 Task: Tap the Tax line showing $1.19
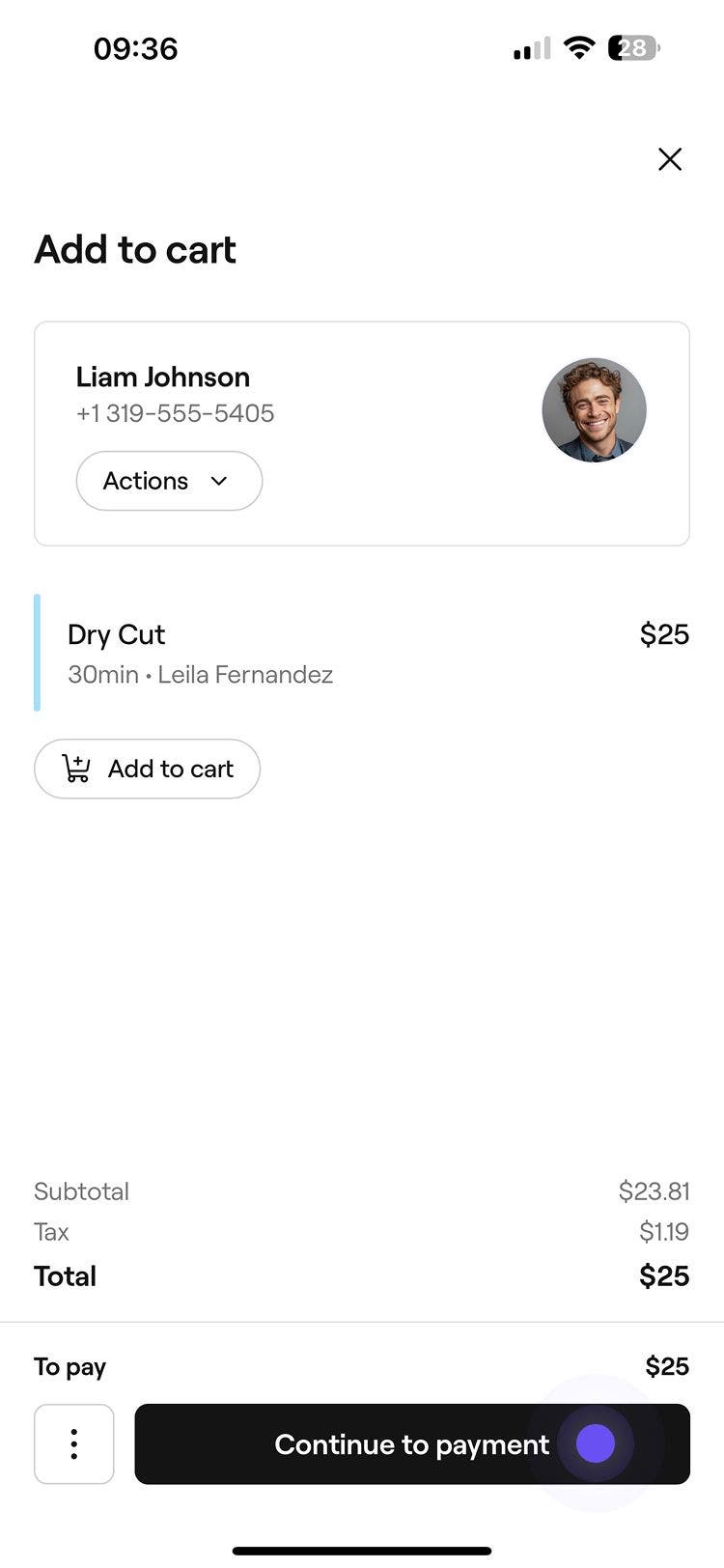pyautogui.click(x=663, y=1231)
